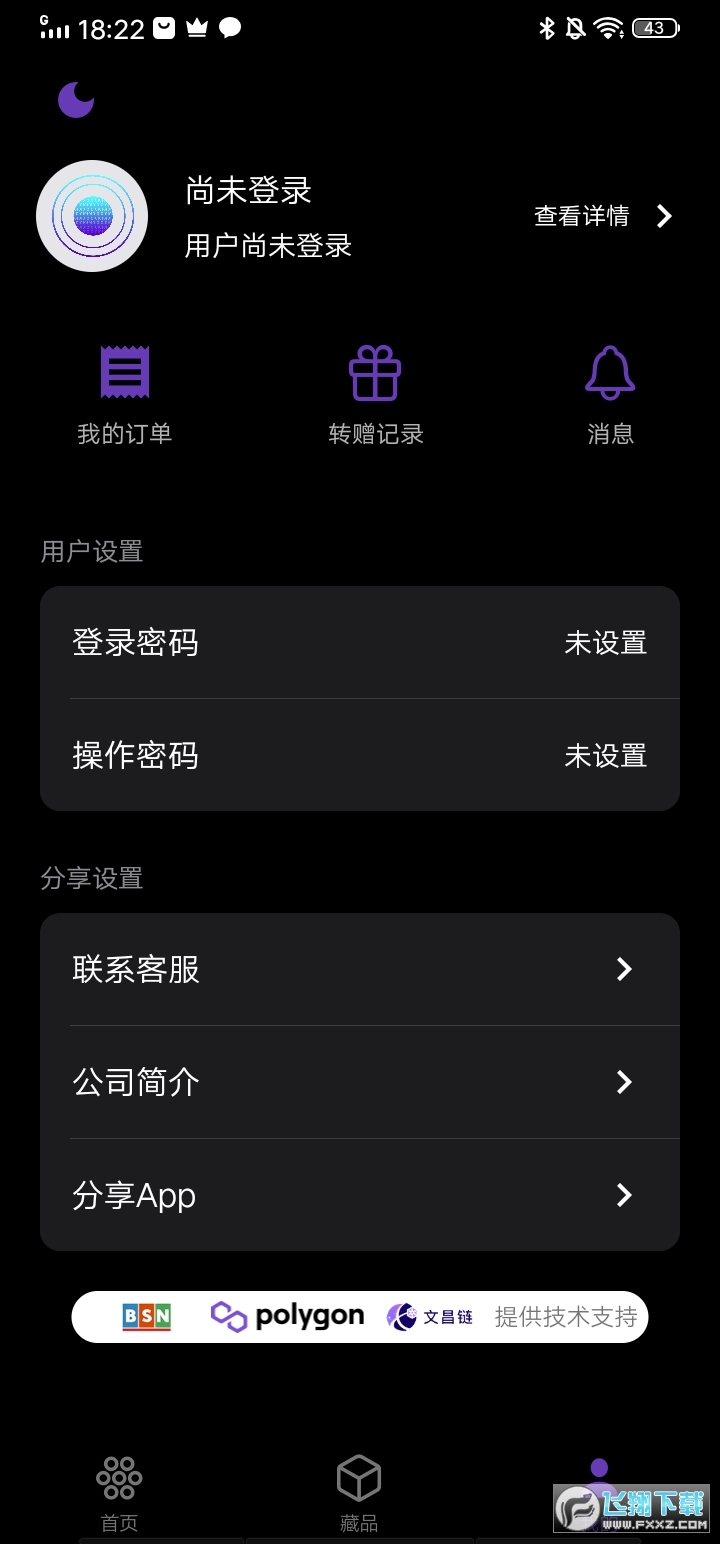This screenshot has height=1544, width=720.
Task: Expand 联系客服 customer service row
Action: pos(360,968)
